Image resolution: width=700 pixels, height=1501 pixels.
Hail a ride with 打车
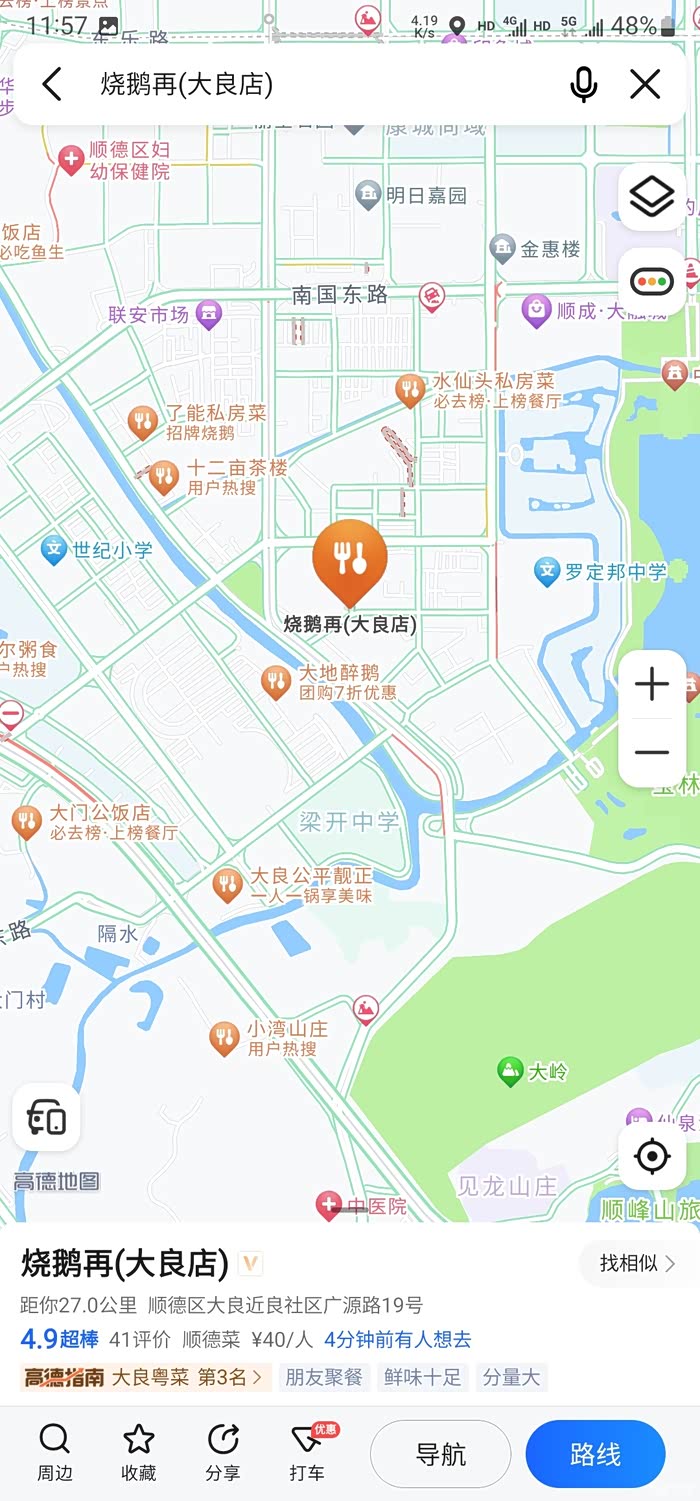(307, 1453)
